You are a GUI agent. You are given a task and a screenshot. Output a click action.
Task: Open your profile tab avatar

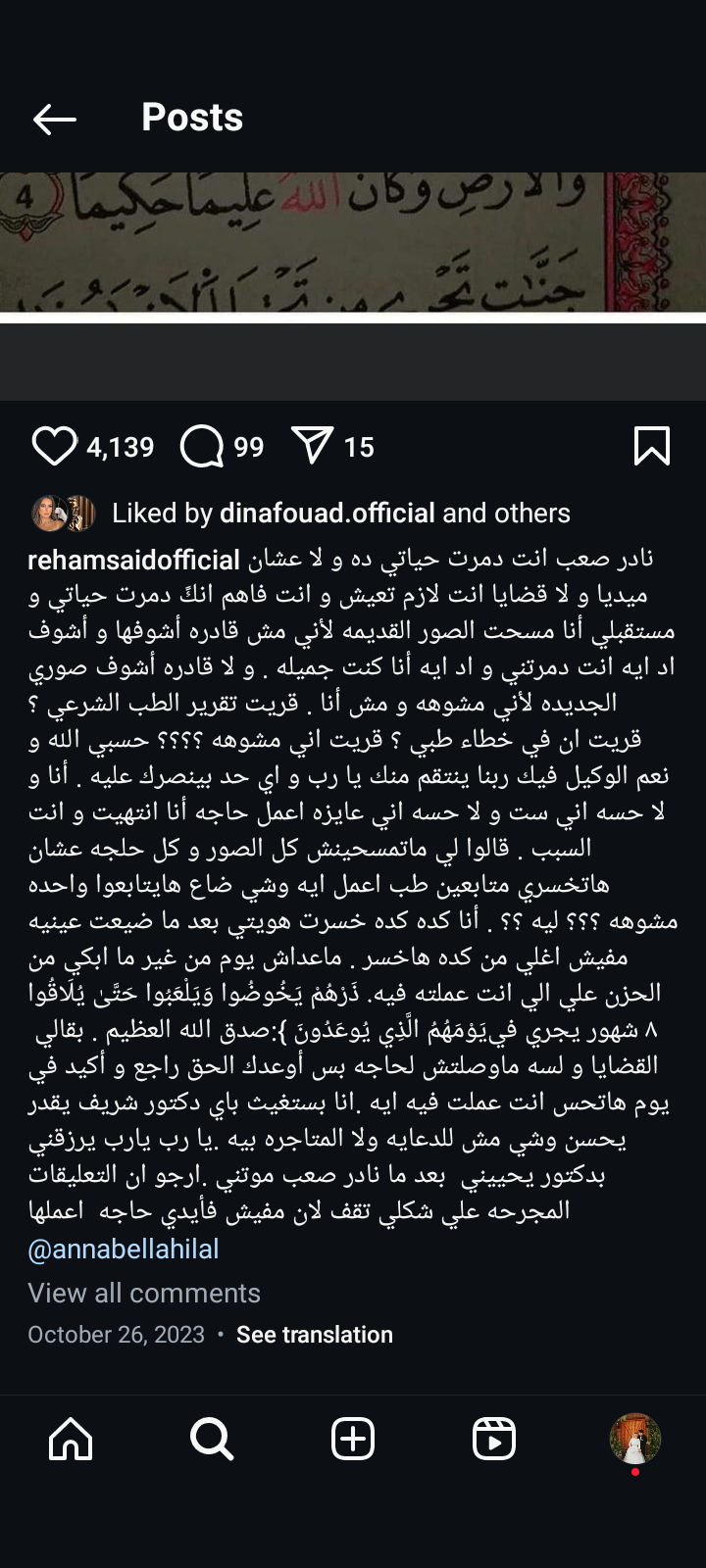(634, 1439)
